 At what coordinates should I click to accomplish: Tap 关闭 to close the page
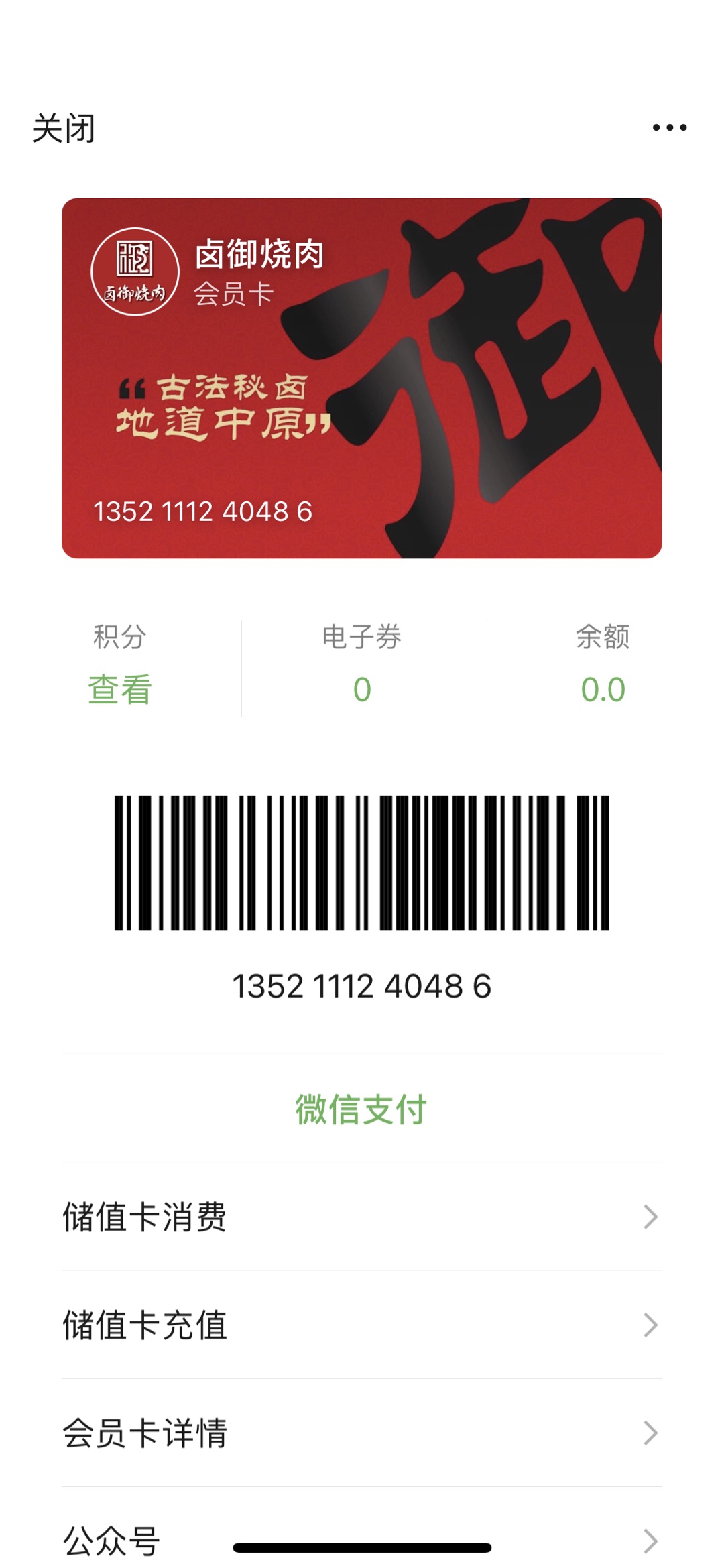click(64, 128)
